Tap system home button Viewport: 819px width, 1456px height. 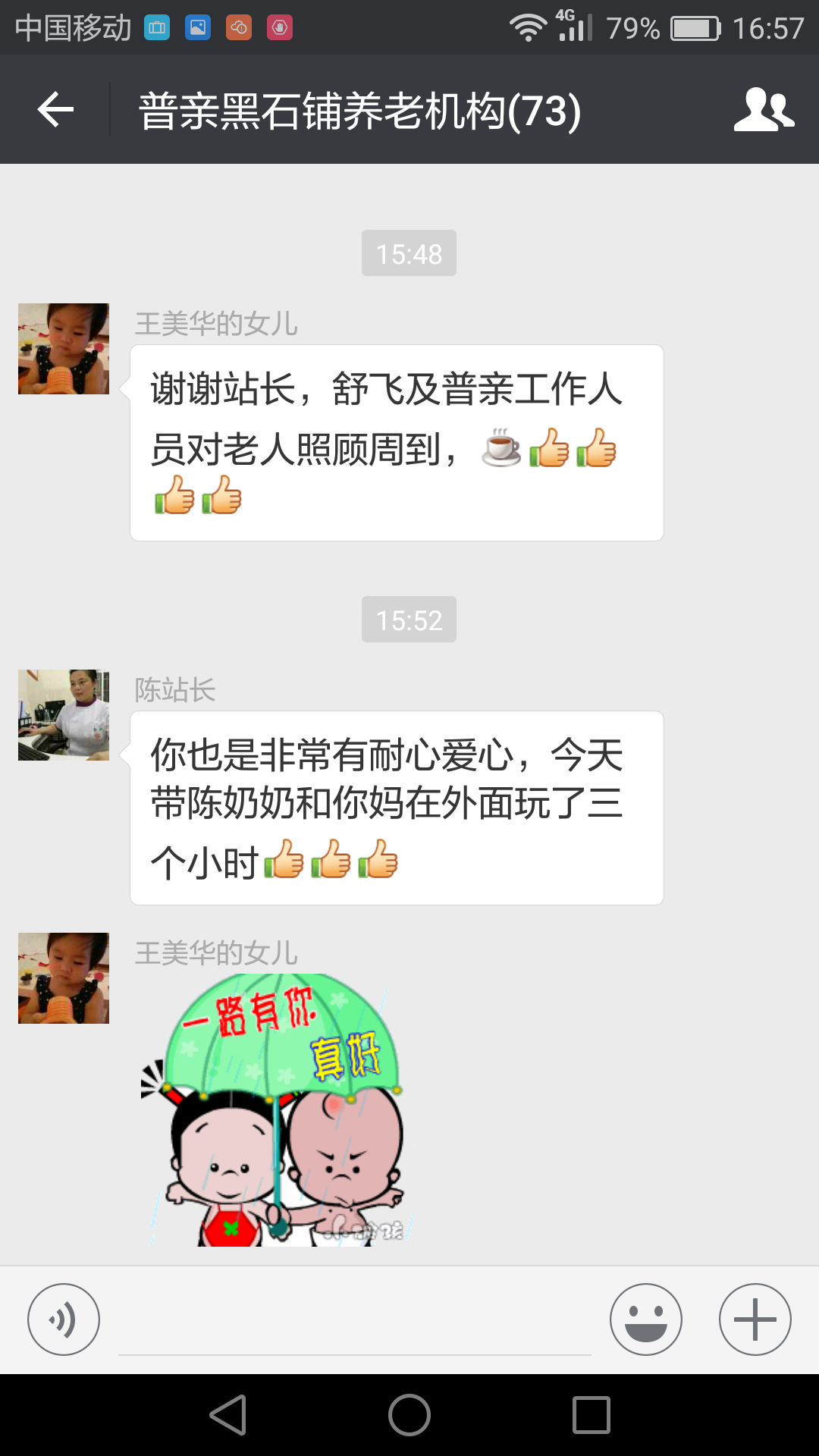pos(409,1415)
